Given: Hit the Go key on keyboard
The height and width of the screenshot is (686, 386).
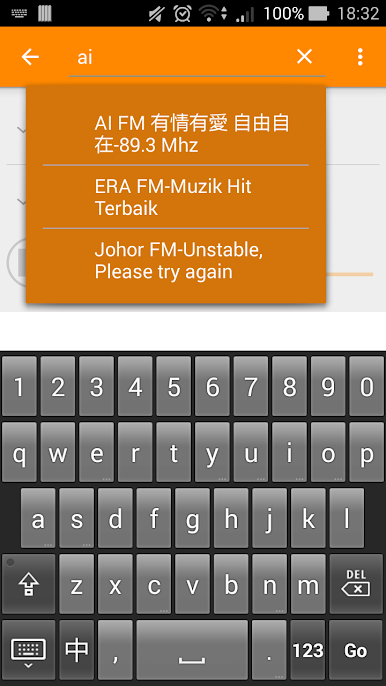Looking at the screenshot, I should [x=356, y=651].
